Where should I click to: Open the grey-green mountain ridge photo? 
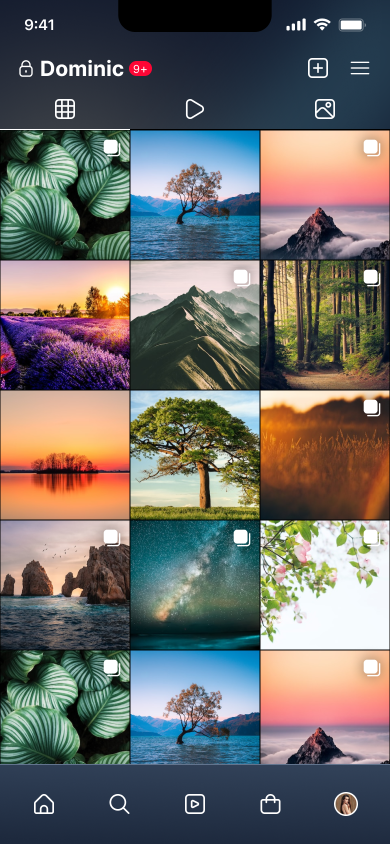[x=195, y=325]
